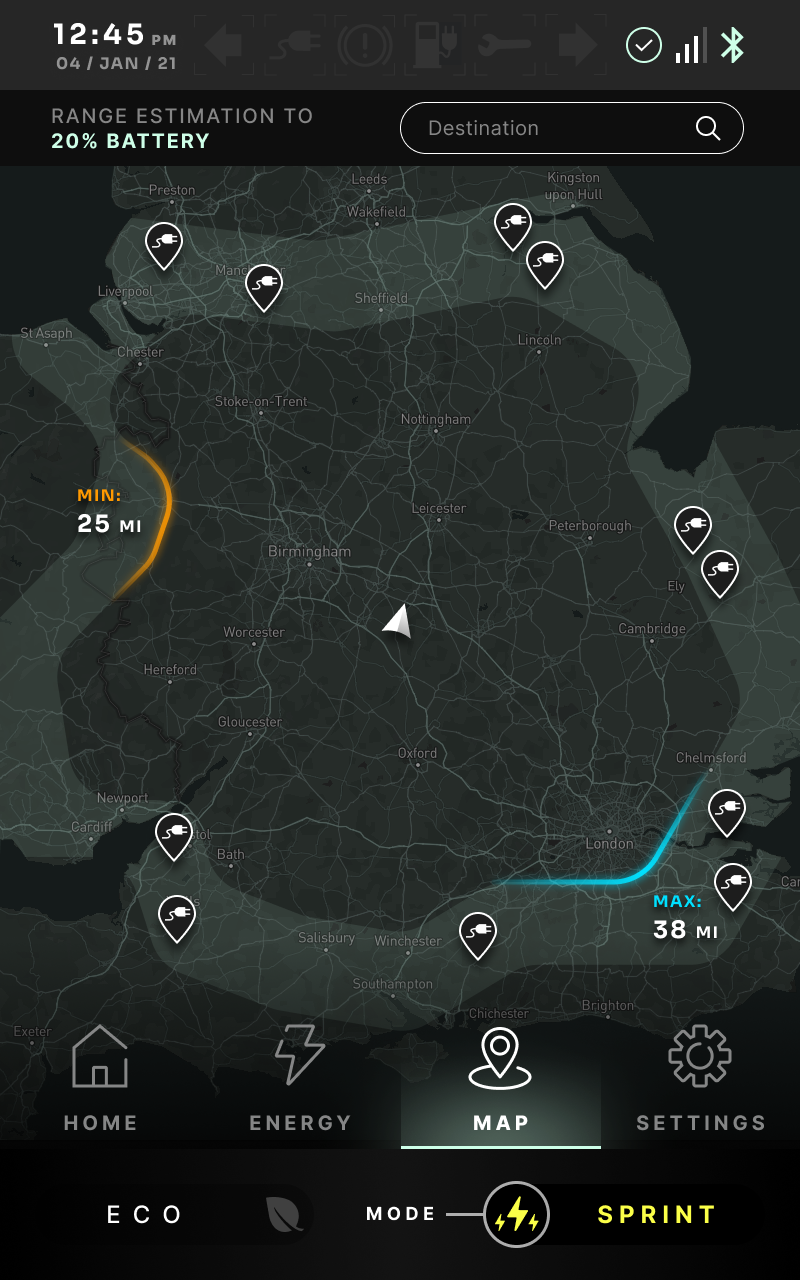Open the charging pin below Chelmsford
Viewport: 800px width, 1280px height.
tap(727, 808)
